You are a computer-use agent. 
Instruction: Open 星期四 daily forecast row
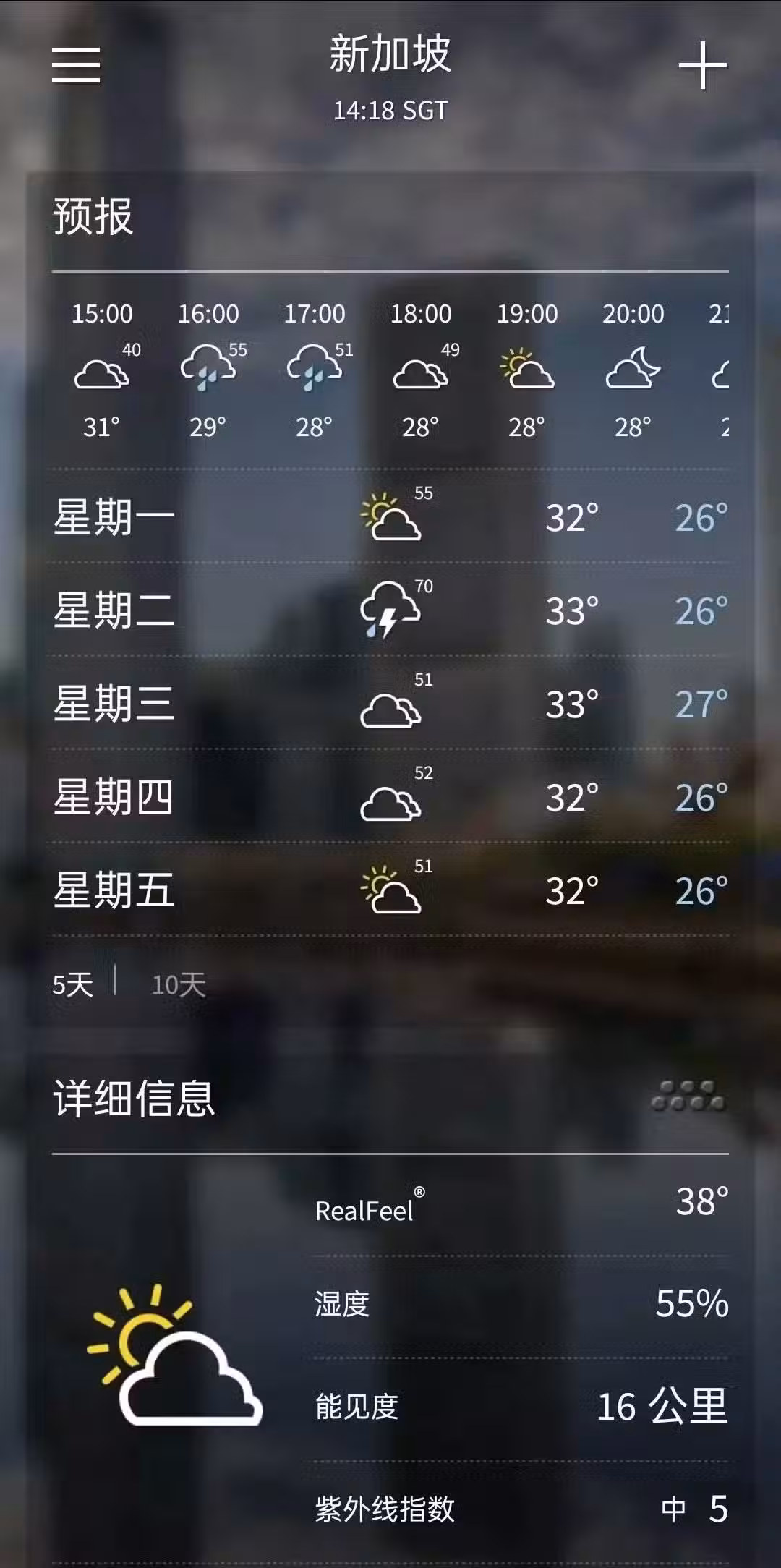click(x=390, y=797)
